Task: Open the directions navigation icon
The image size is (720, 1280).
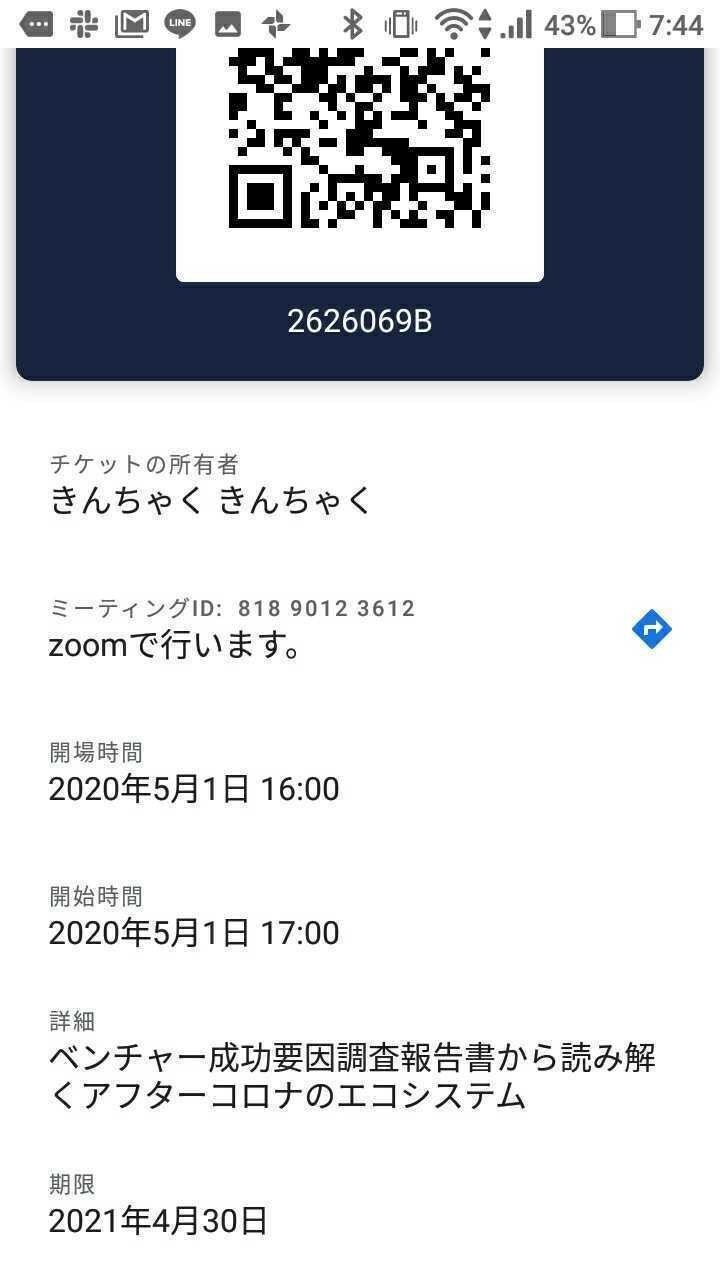Action: pos(652,629)
